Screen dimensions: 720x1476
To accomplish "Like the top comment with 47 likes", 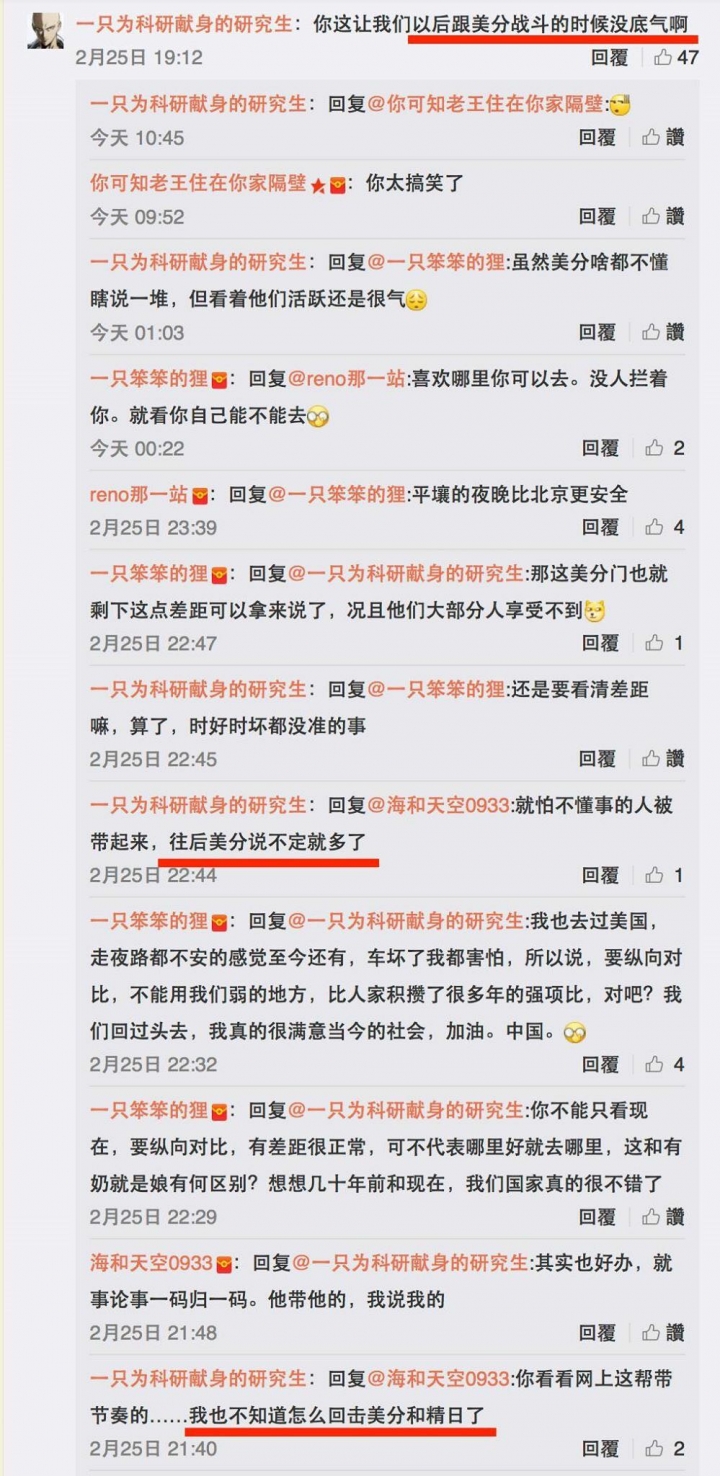I will pos(675,58).
